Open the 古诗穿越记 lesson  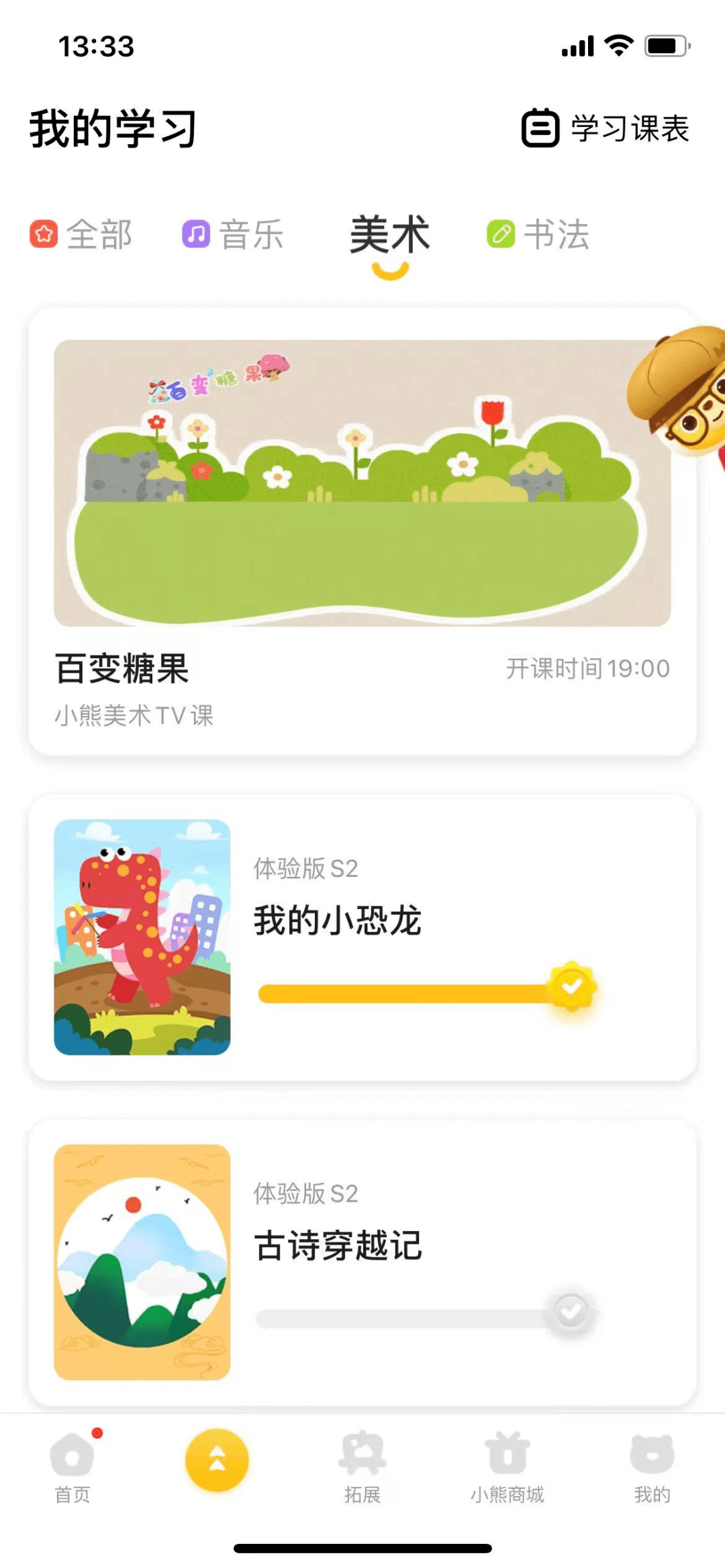(x=362, y=1261)
